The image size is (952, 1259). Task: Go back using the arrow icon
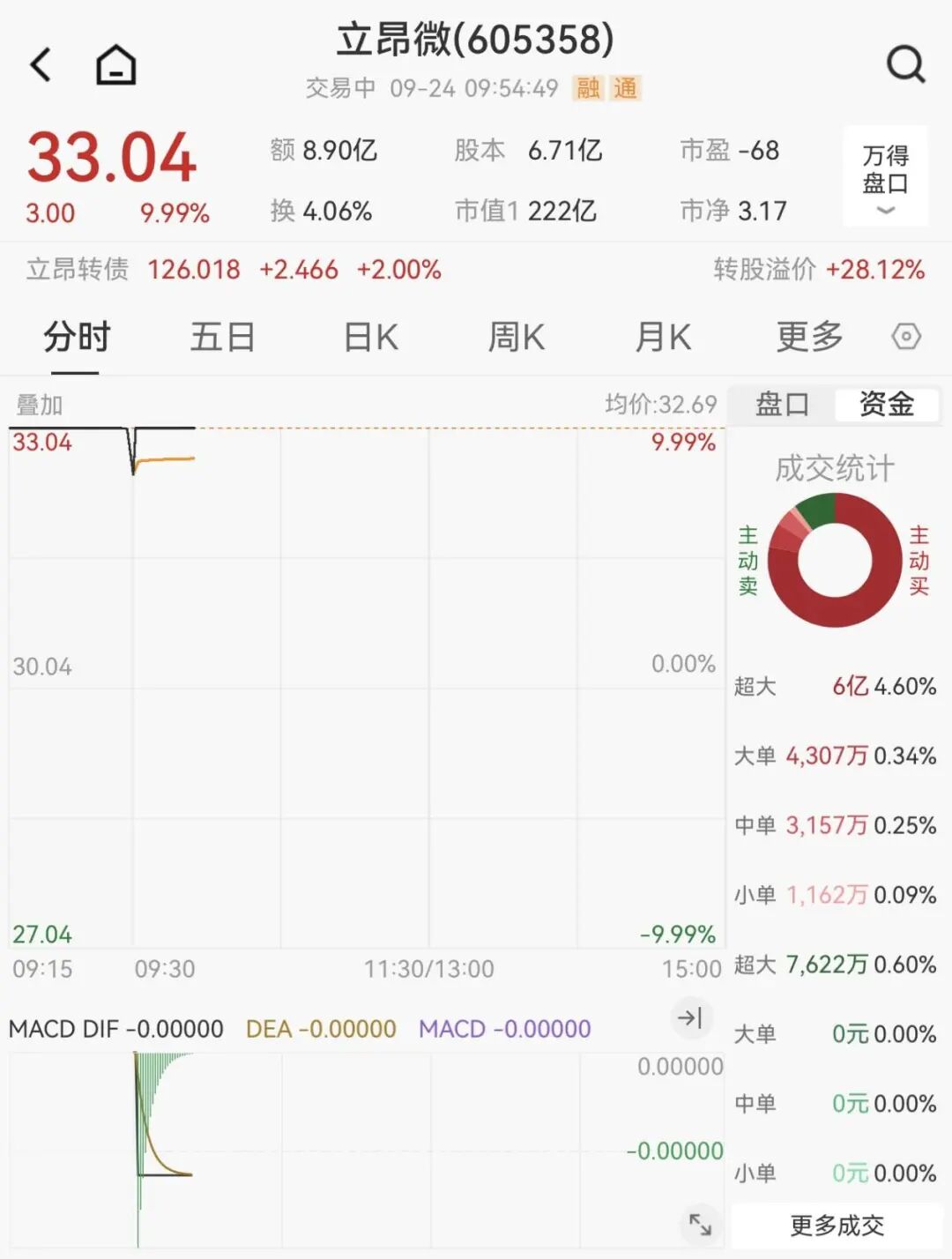[41, 64]
